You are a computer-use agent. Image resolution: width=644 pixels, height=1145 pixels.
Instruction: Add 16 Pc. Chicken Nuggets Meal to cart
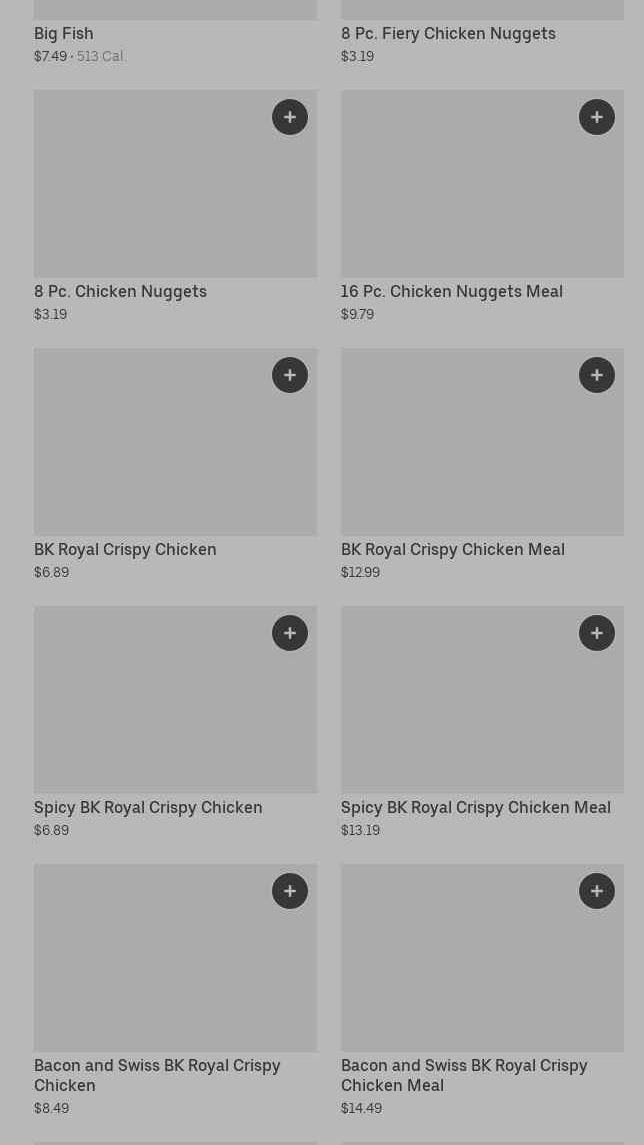(x=597, y=117)
